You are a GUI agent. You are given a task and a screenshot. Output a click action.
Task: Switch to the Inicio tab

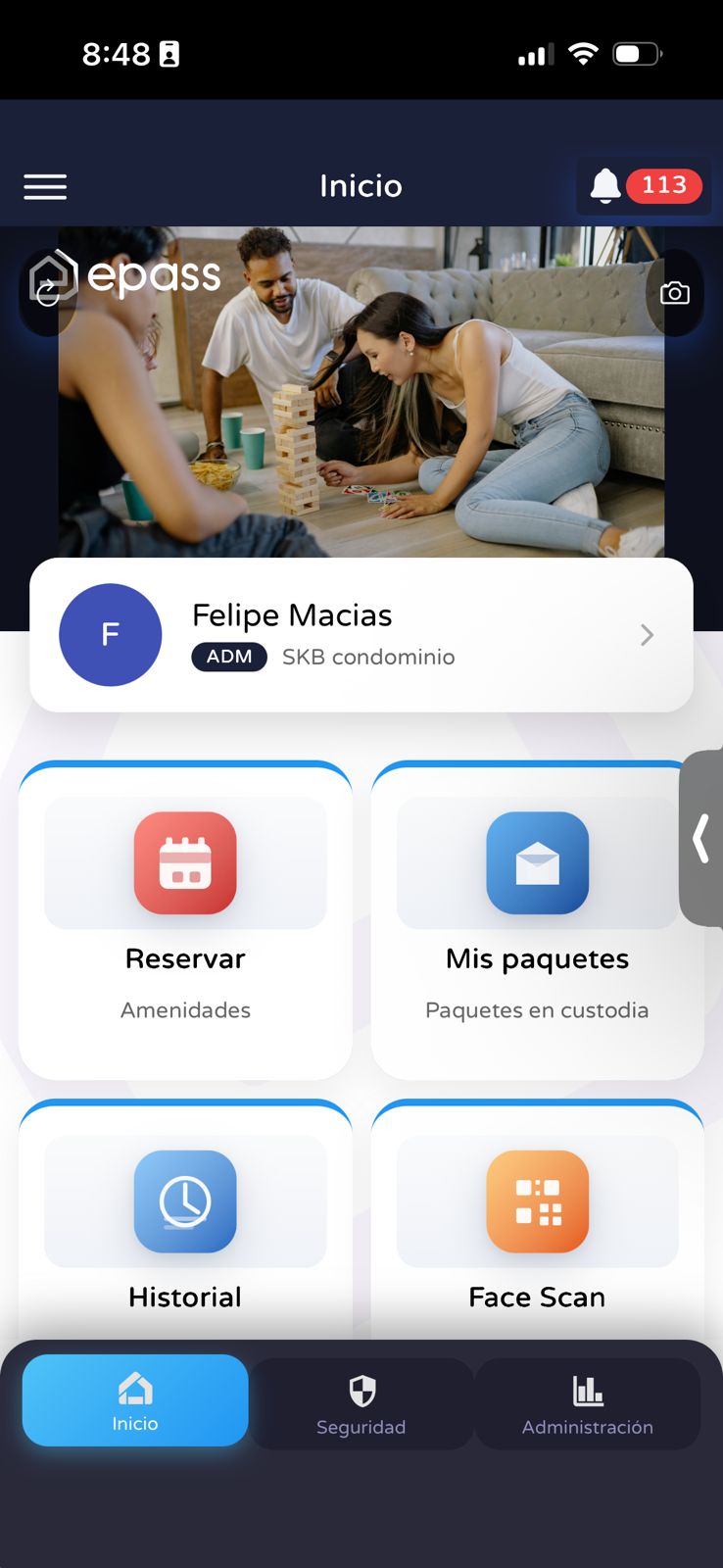click(135, 1400)
